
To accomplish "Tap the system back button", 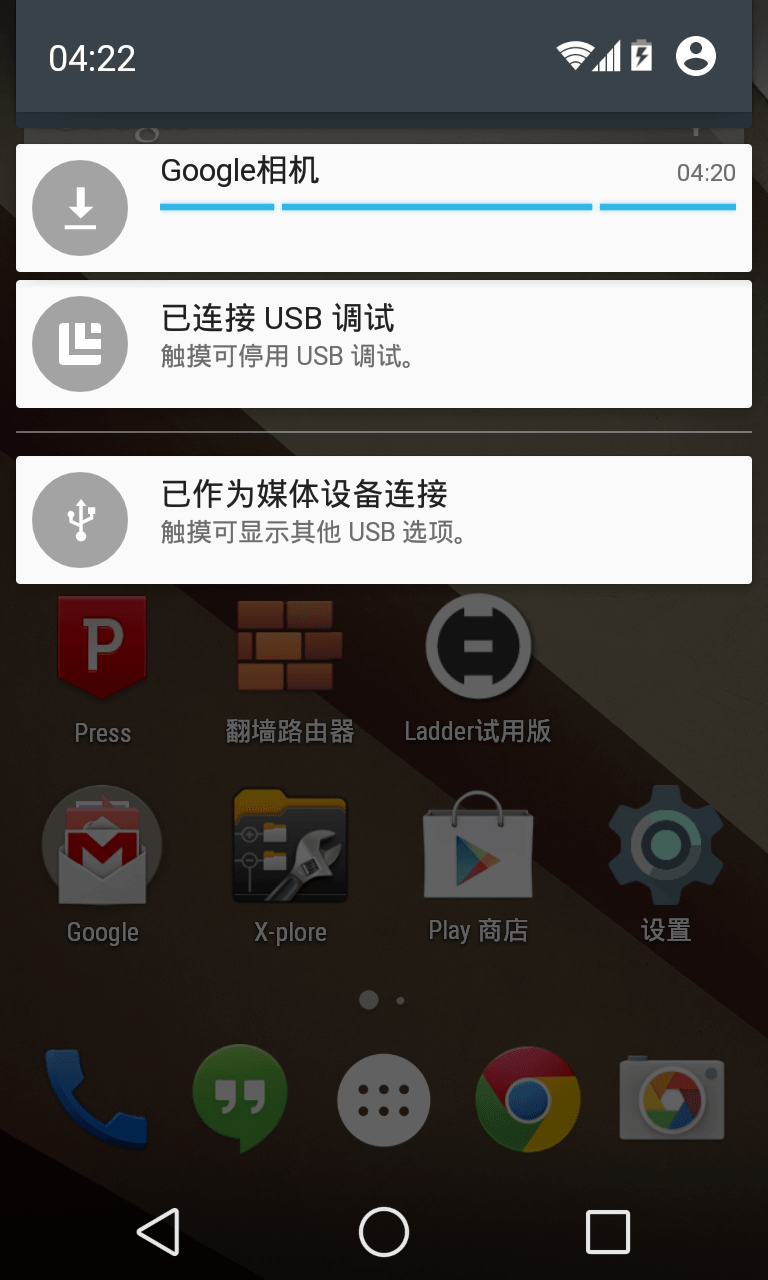I will tap(158, 1231).
